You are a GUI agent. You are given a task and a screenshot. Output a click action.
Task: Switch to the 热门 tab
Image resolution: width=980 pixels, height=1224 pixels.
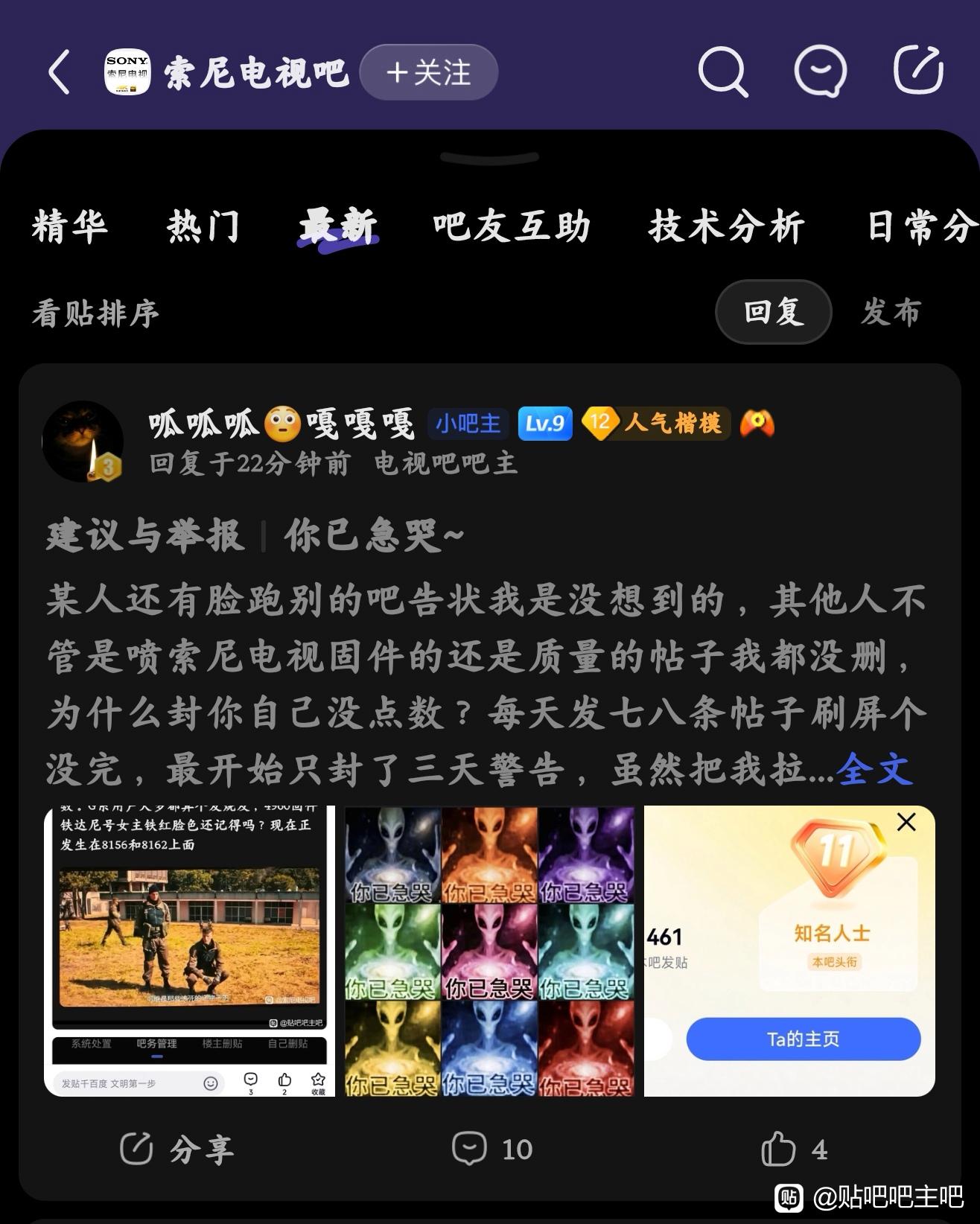tap(203, 226)
